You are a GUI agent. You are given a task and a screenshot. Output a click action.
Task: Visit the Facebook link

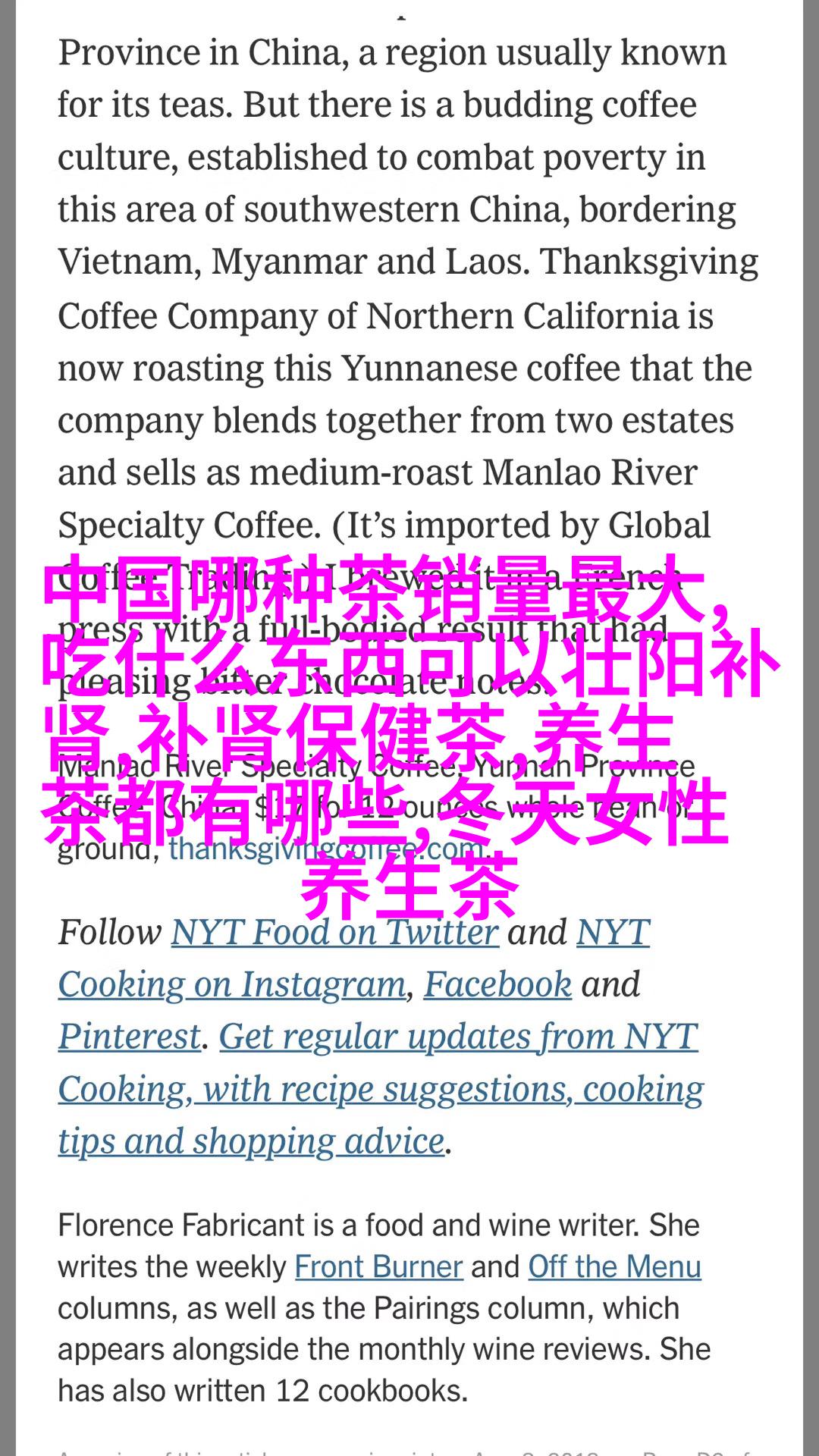coord(497,985)
